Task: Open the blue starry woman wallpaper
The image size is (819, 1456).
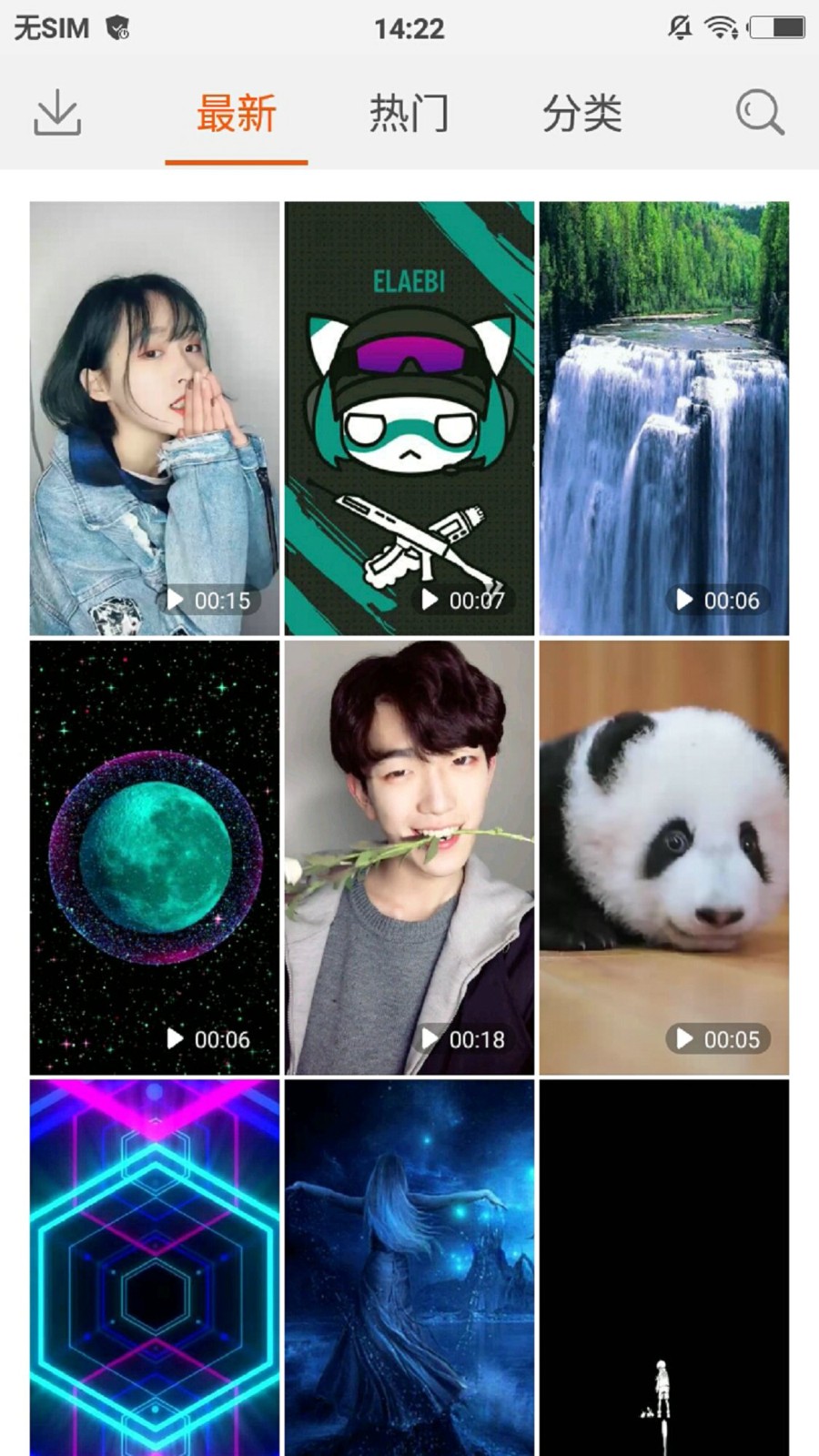Action: coord(409,1267)
